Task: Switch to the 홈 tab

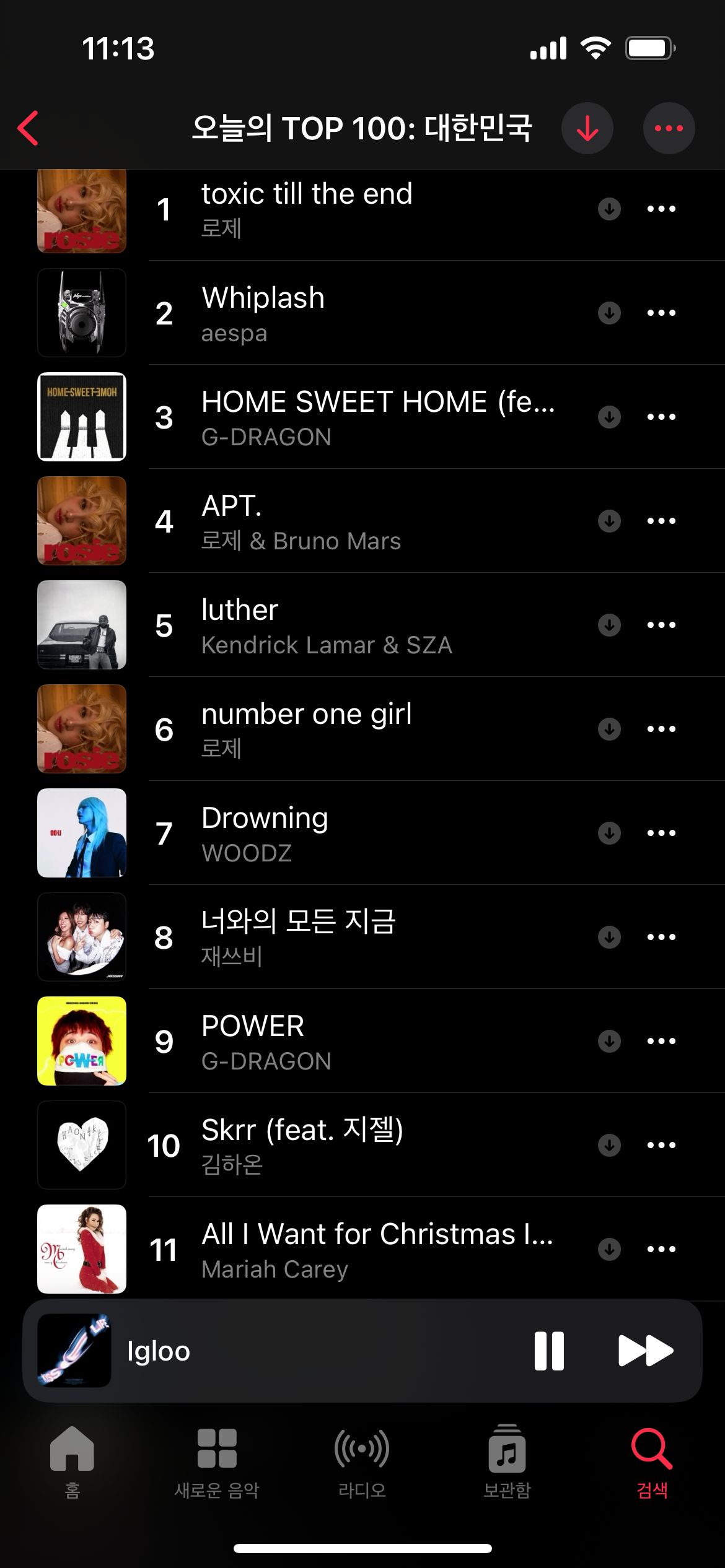Action: pos(72,1461)
